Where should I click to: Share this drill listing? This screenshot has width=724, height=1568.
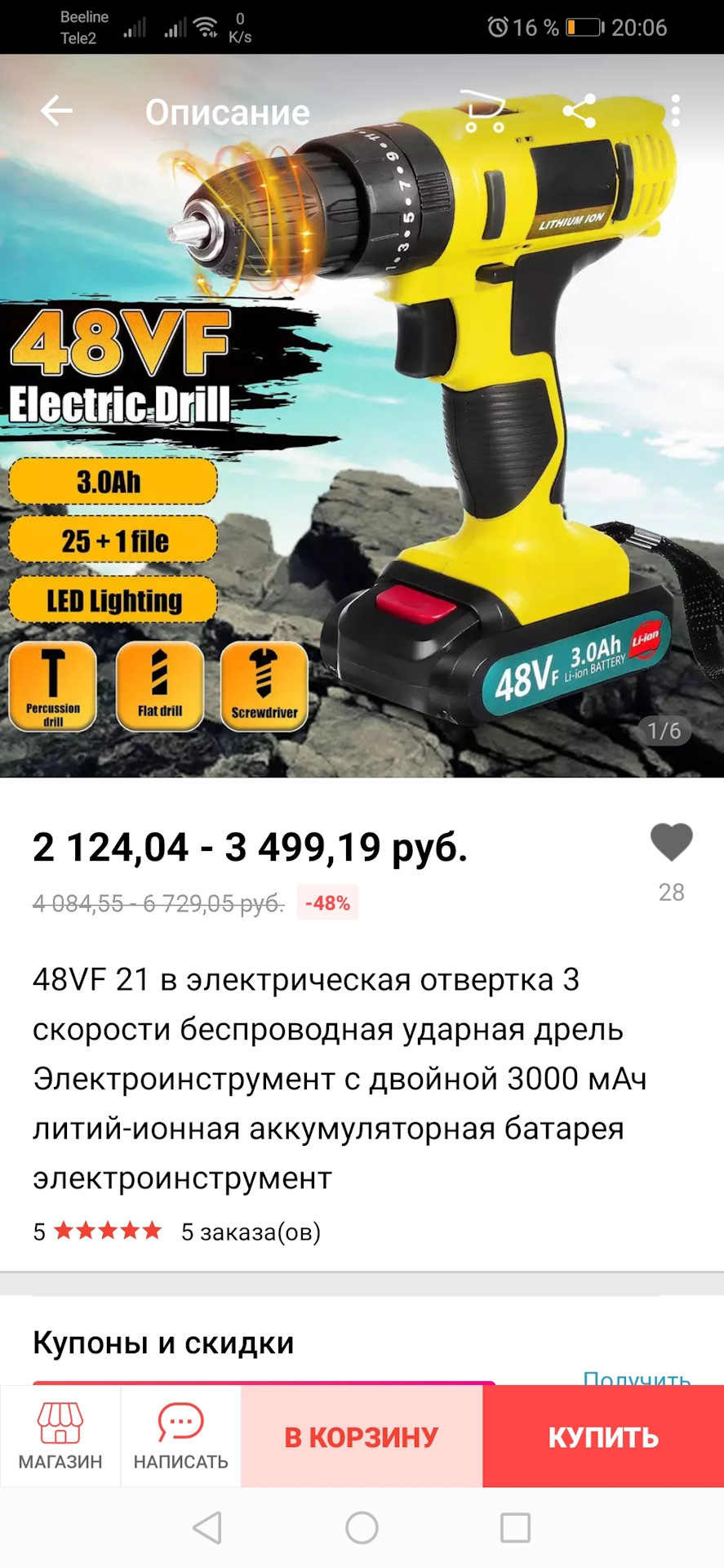click(580, 111)
